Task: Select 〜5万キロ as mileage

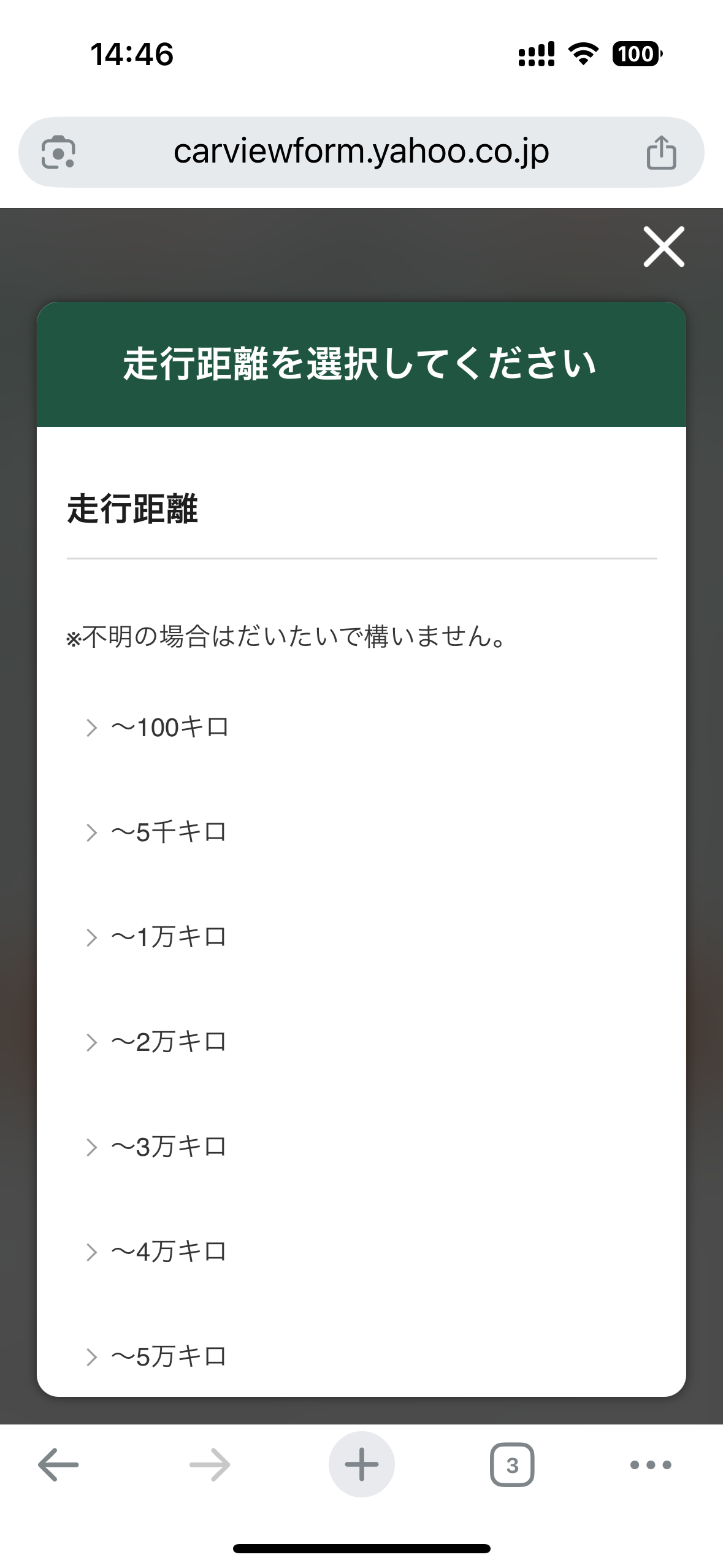Action: click(169, 1356)
